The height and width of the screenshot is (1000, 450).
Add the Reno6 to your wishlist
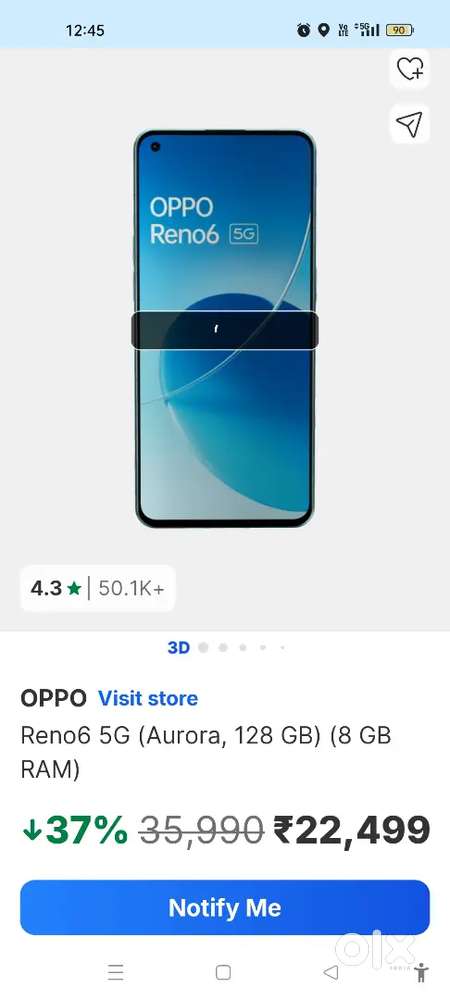tap(410, 68)
